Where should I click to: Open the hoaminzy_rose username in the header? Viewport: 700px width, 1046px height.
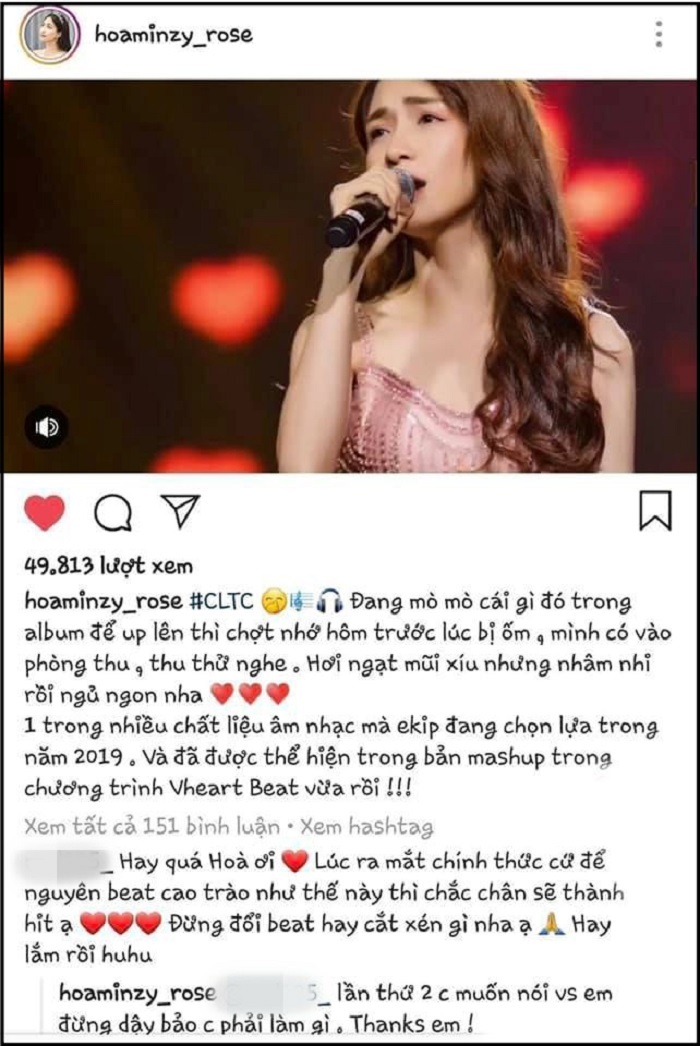click(x=173, y=36)
